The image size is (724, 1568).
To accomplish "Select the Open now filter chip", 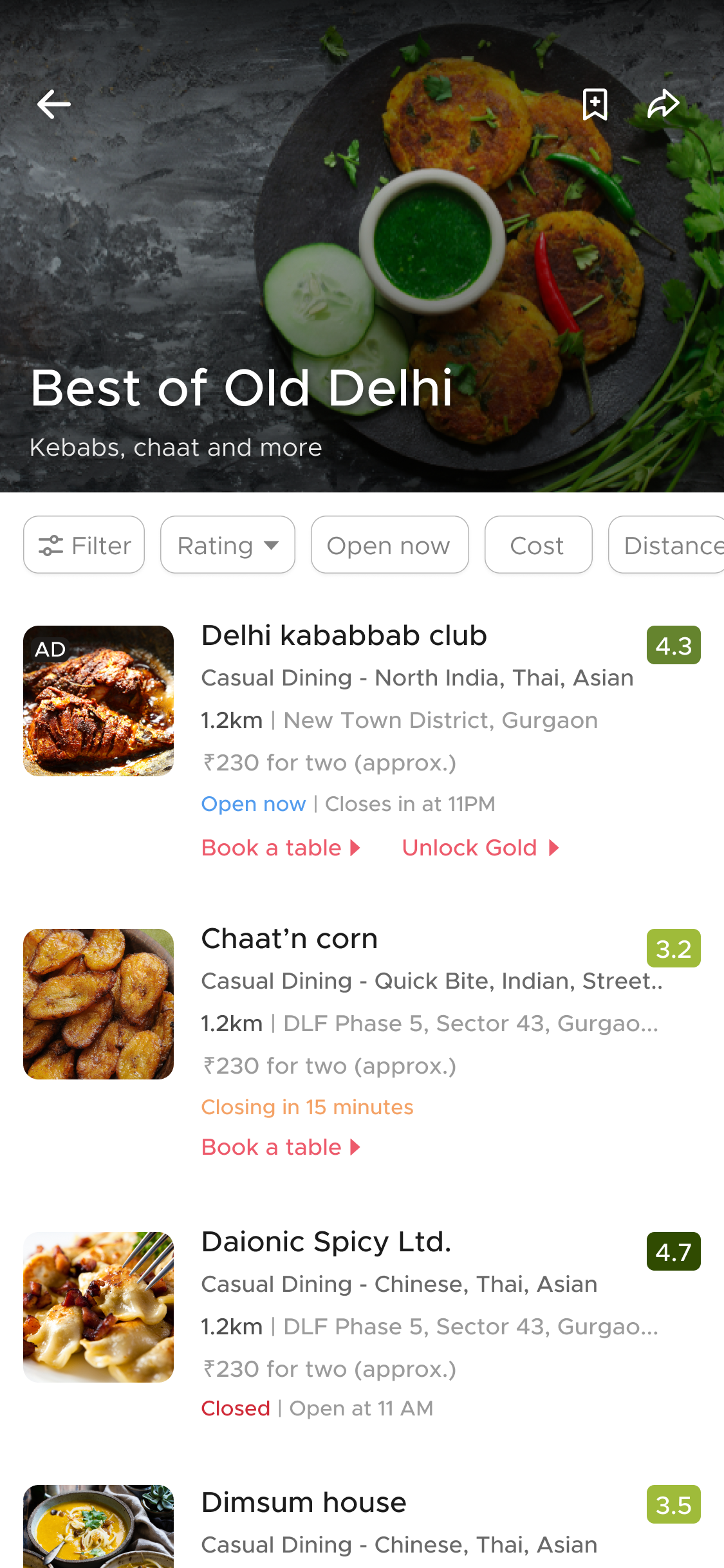I will tap(389, 545).
